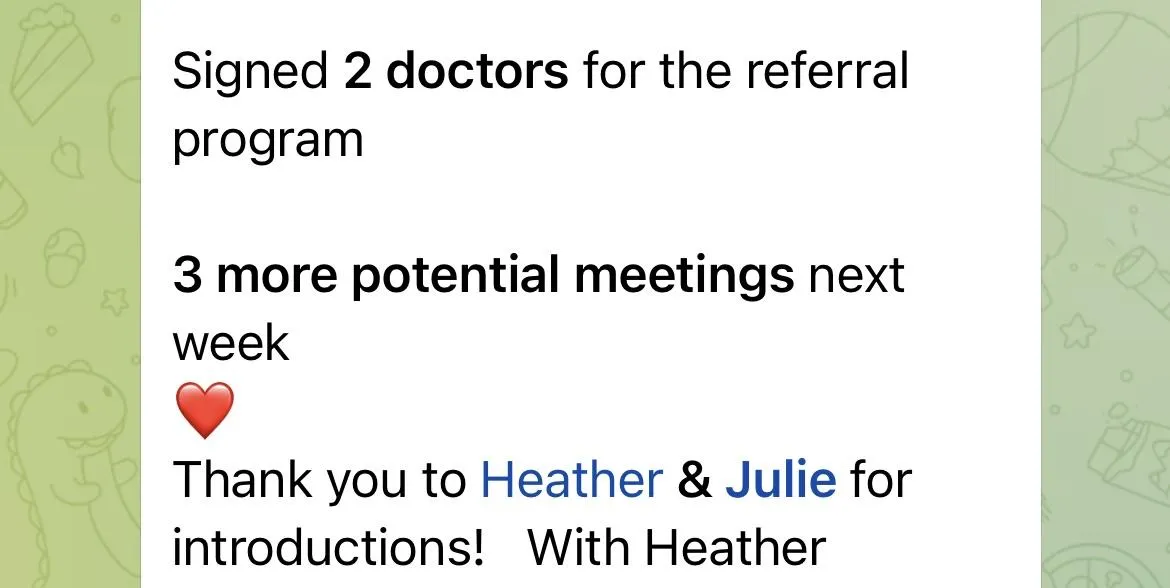Open the Heather mention link
The height and width of the screenshot is (588, 1170).
[x=572, y=479]
